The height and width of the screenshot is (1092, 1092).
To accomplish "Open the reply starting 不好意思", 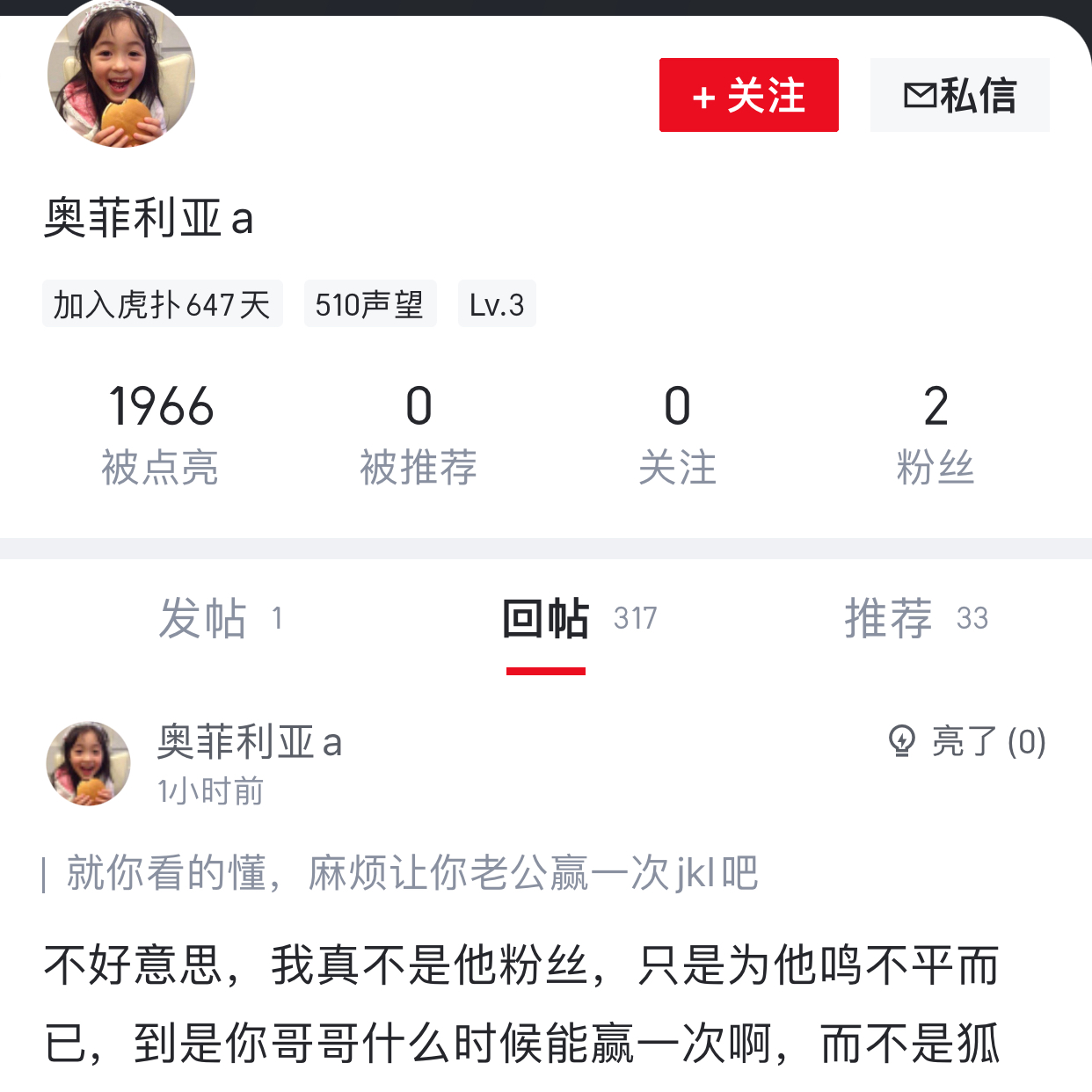I will (522, 1004).
